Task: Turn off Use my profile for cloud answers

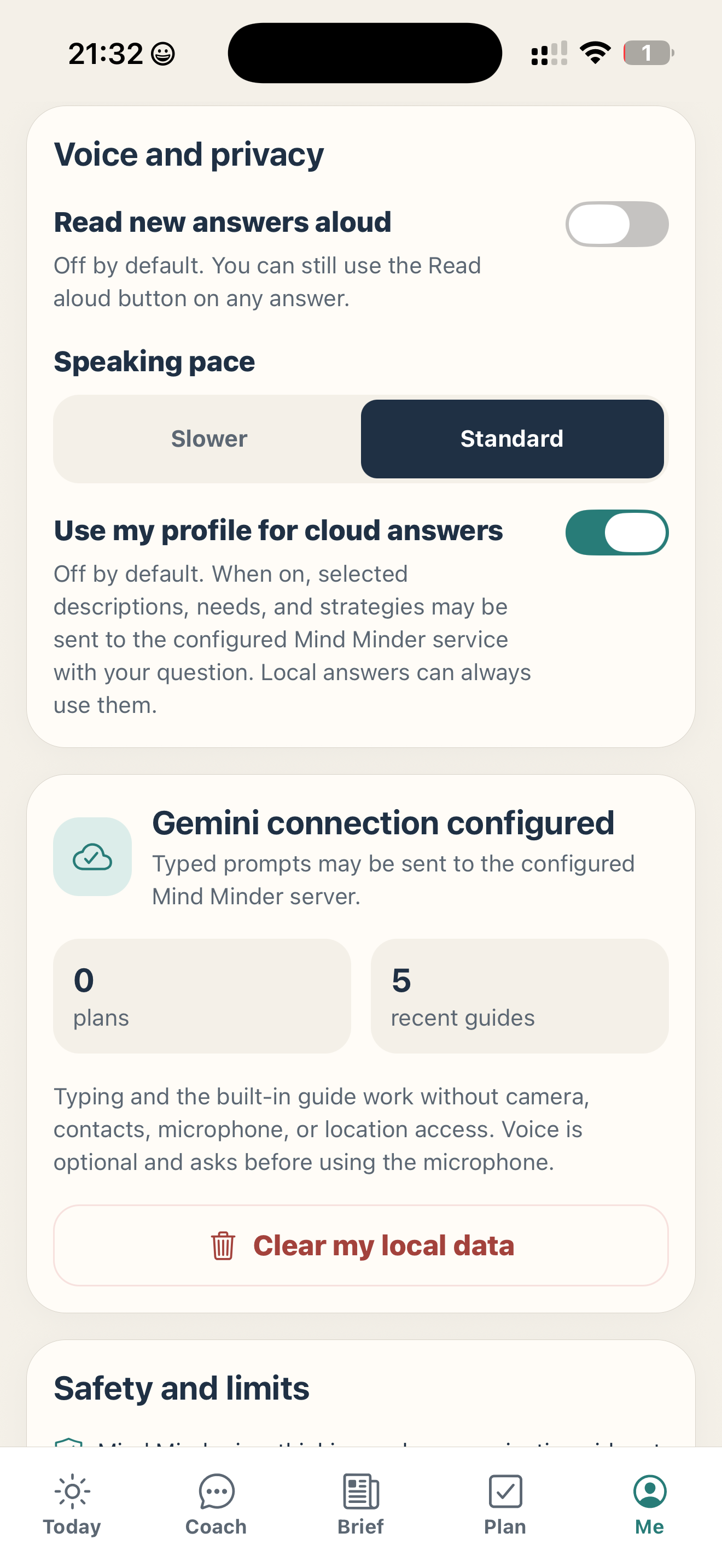Action: 616,533
